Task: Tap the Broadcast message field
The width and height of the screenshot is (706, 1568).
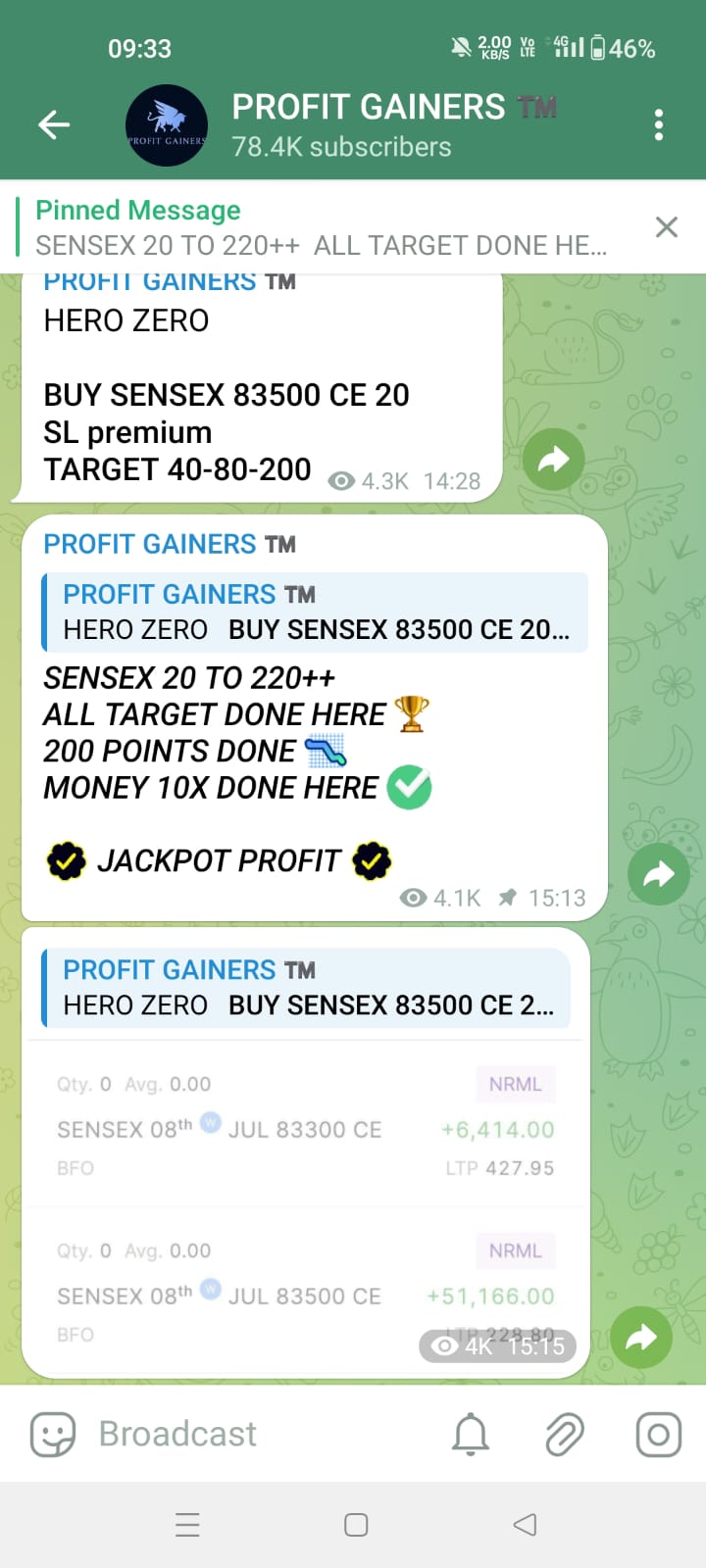Action: [x=255, y=1435]
